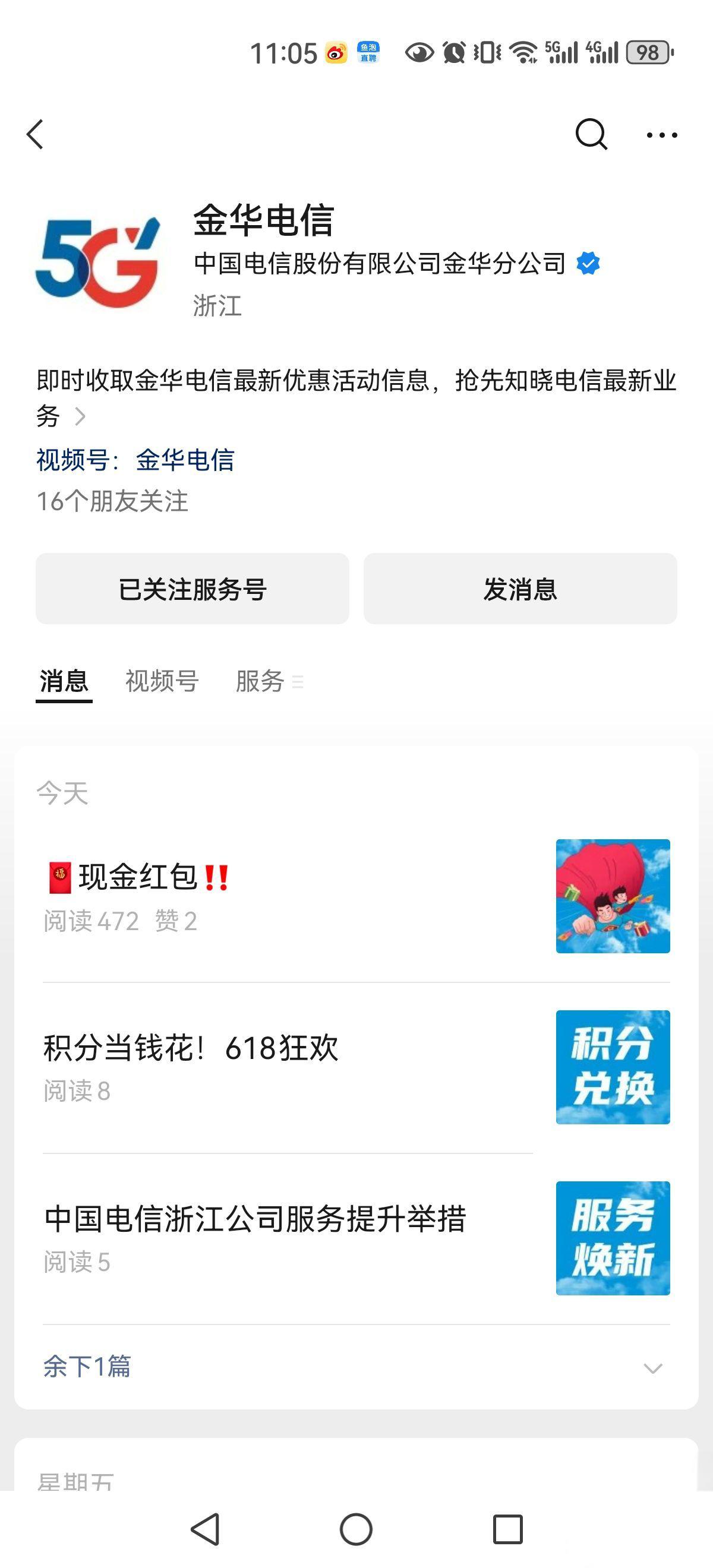Expand the account description chevron
713x1568 pixels.
(80, 417)
